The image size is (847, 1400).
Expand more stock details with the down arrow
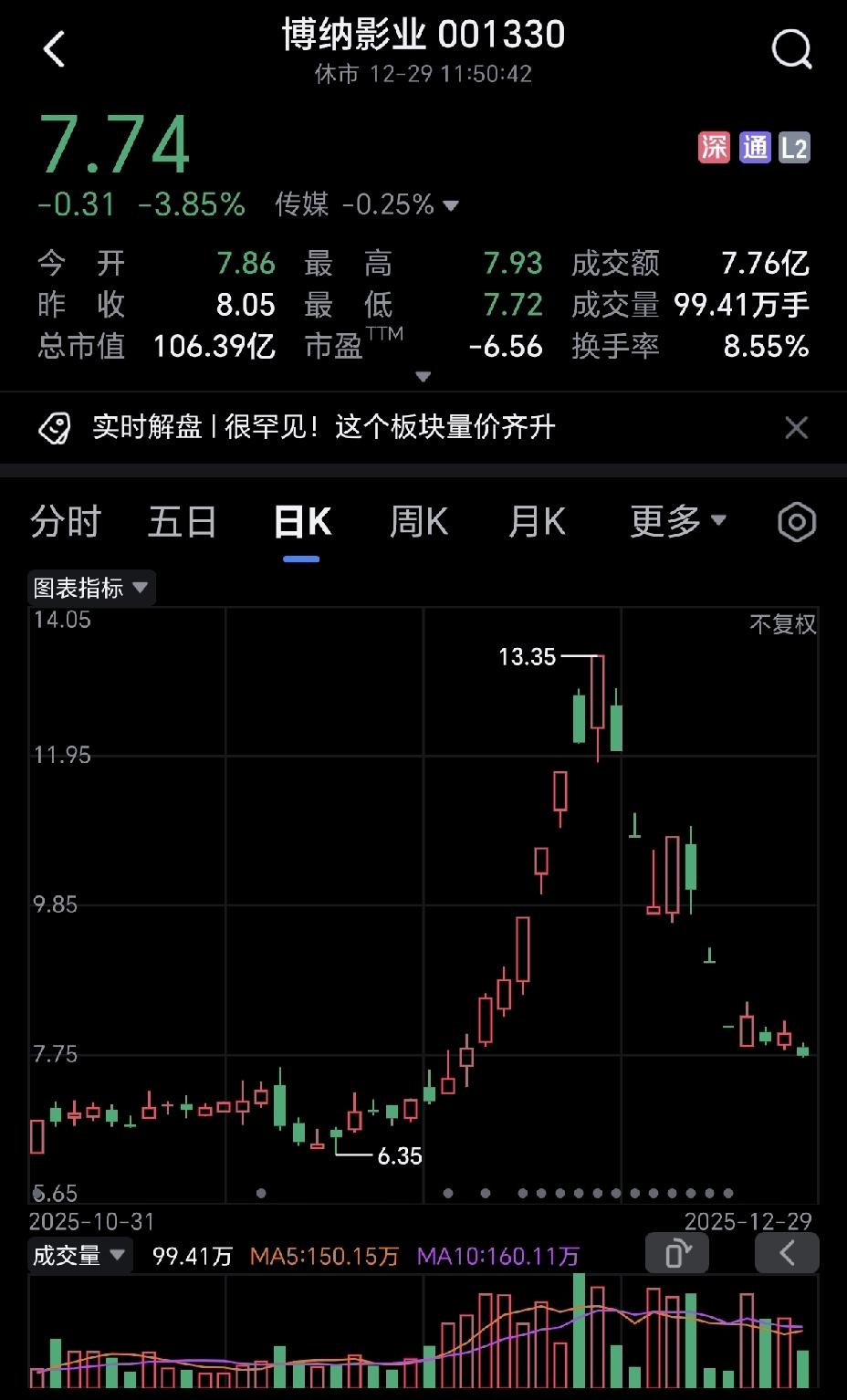coord(423,376)
